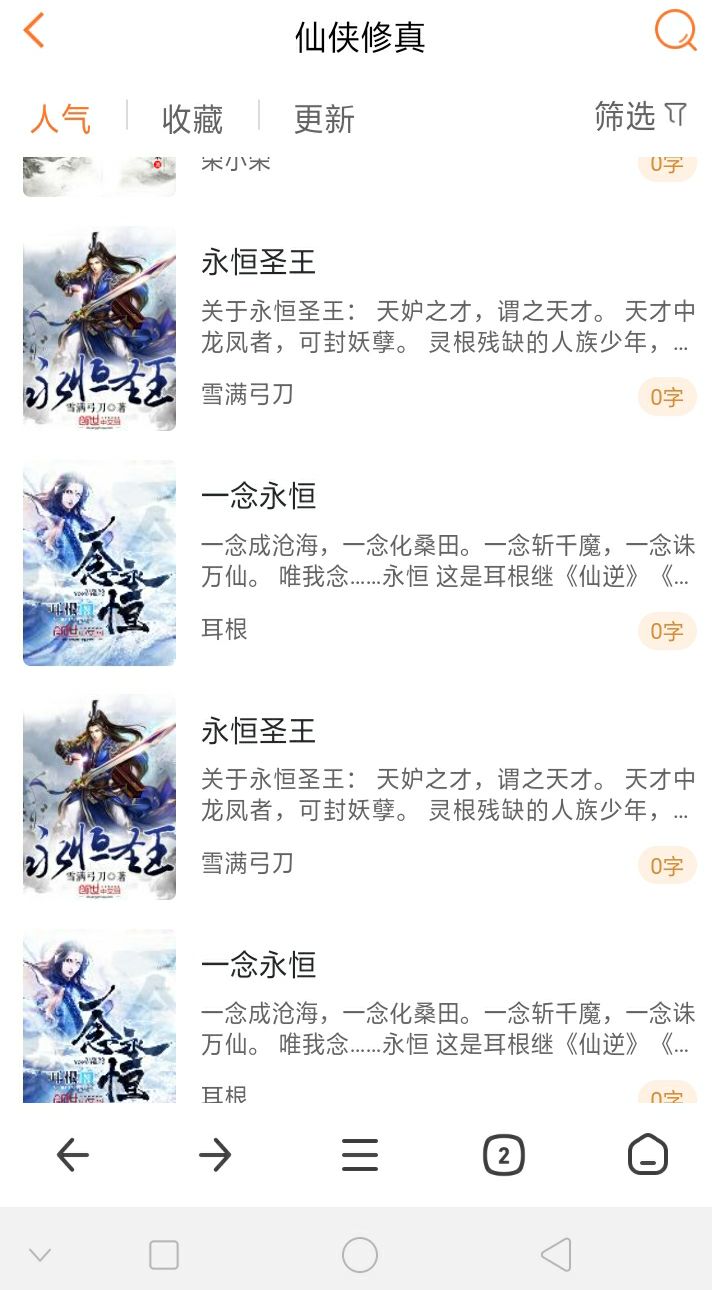The height and width of the screenshot is (1290, 712).
Task: Open the tab switcher showing 2 tabs
Action: (503, 1156)
